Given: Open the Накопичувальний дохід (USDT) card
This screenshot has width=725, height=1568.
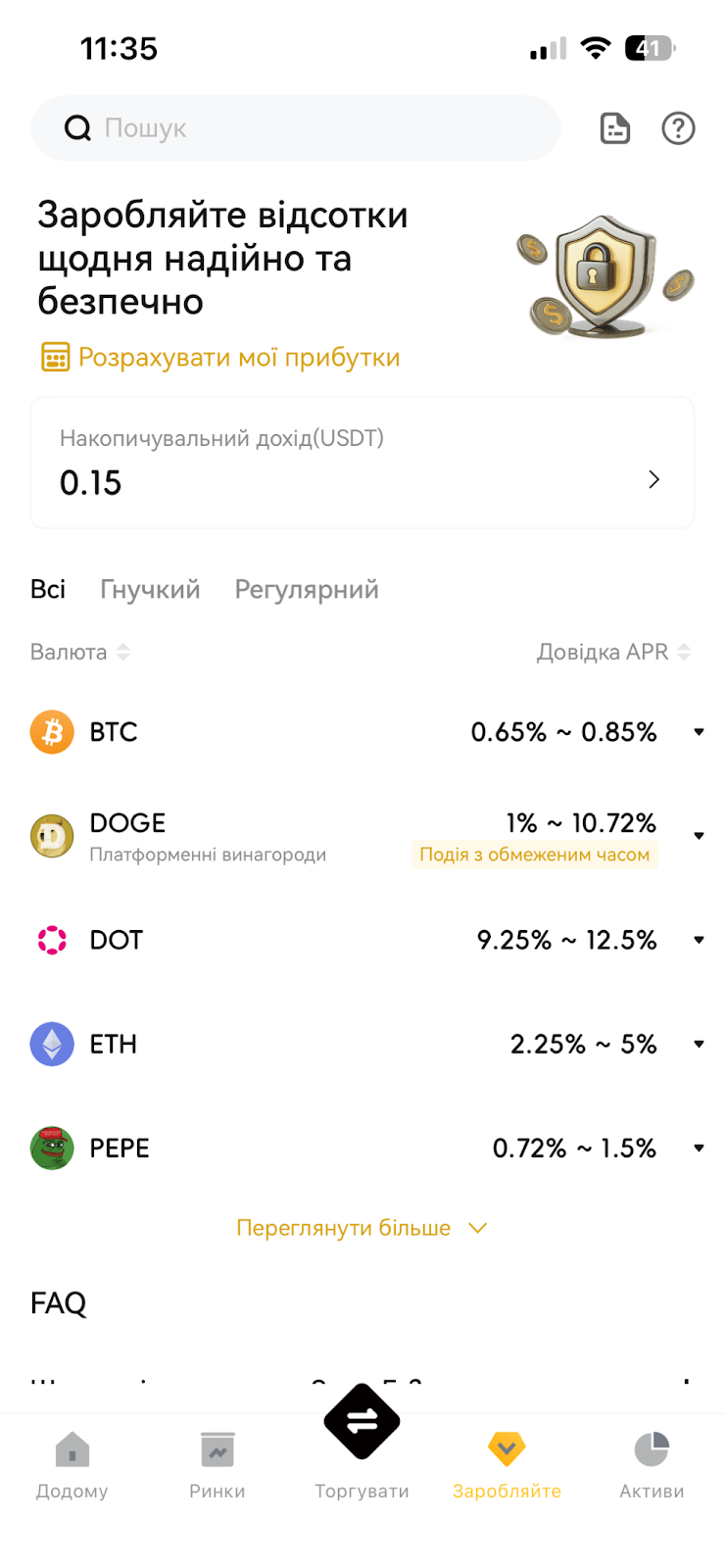Looking at the screenshot, I should pos(362,463).
